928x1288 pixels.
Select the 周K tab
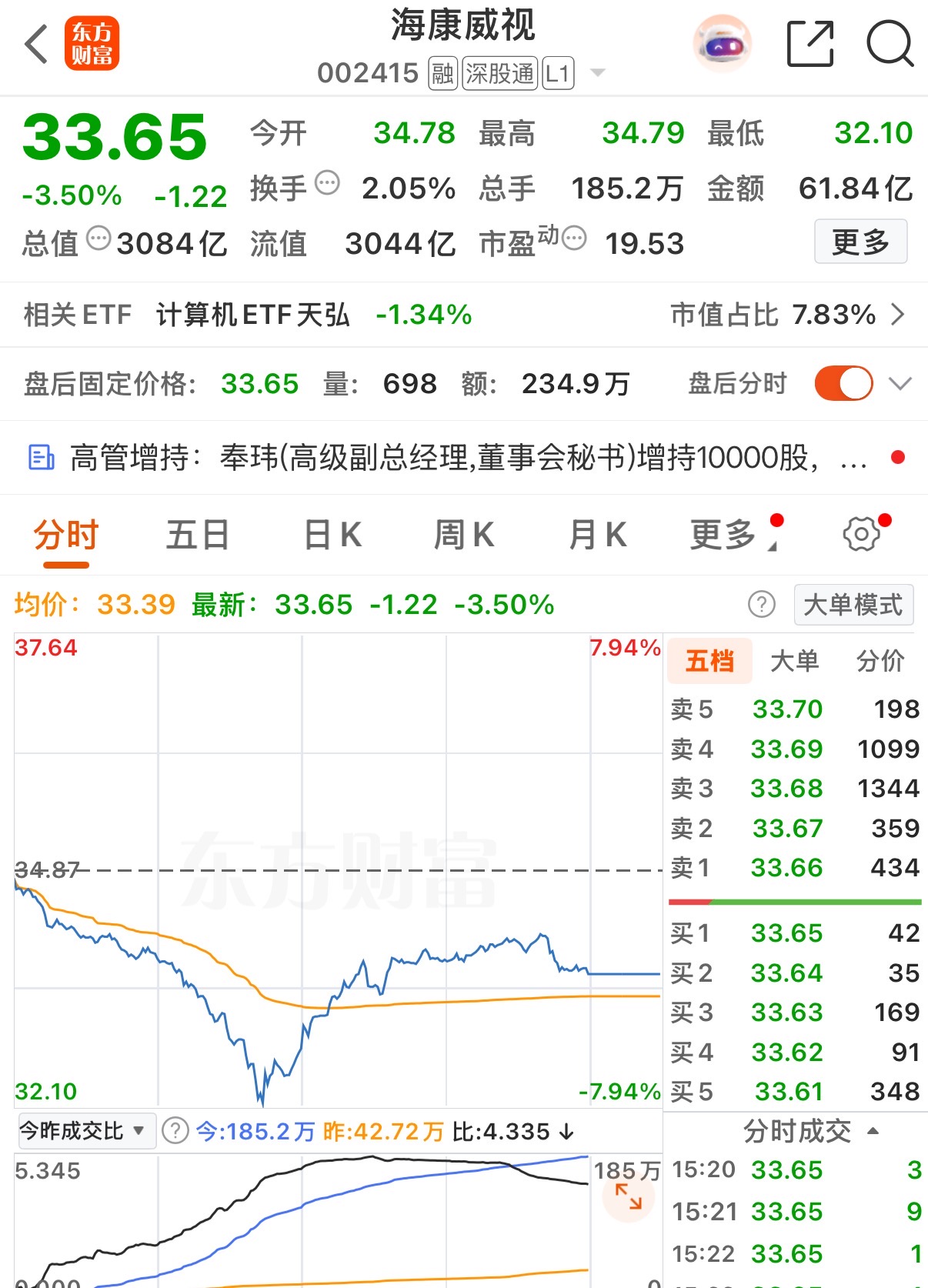click(464, 535)
